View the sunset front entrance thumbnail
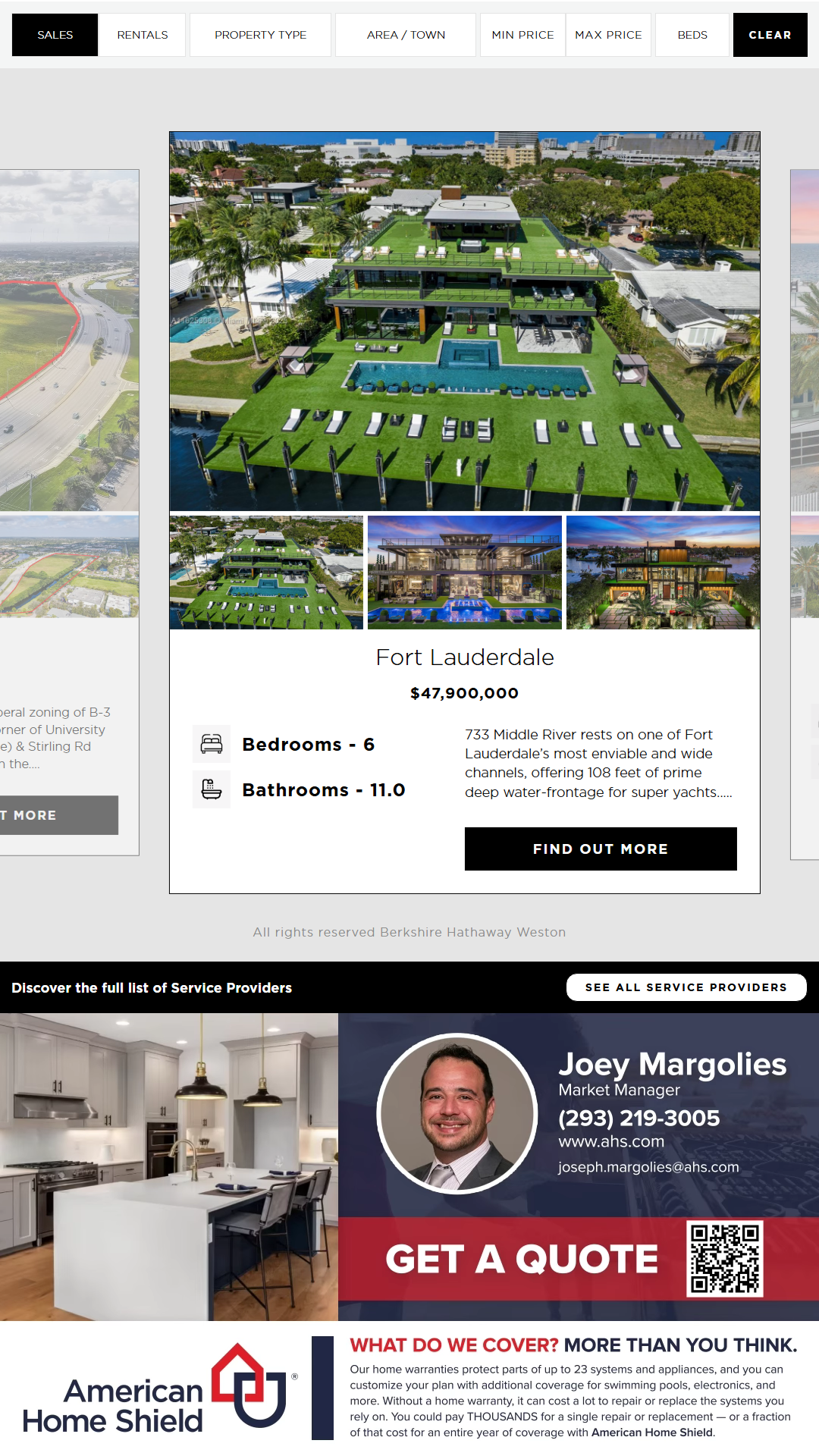Screen dimensions: 819x1456 663,573
